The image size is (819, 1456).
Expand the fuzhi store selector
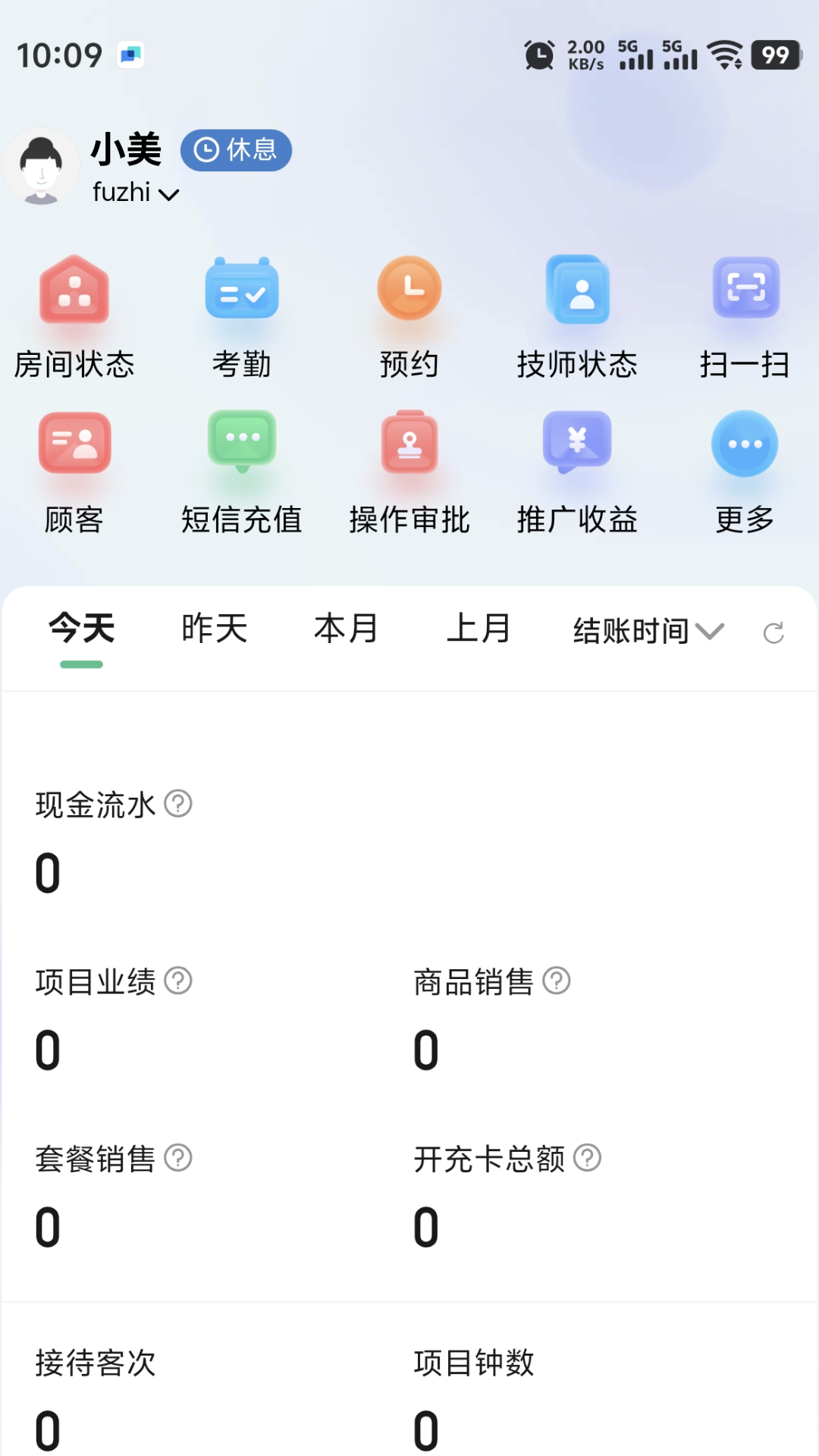(x=136, y=193)
